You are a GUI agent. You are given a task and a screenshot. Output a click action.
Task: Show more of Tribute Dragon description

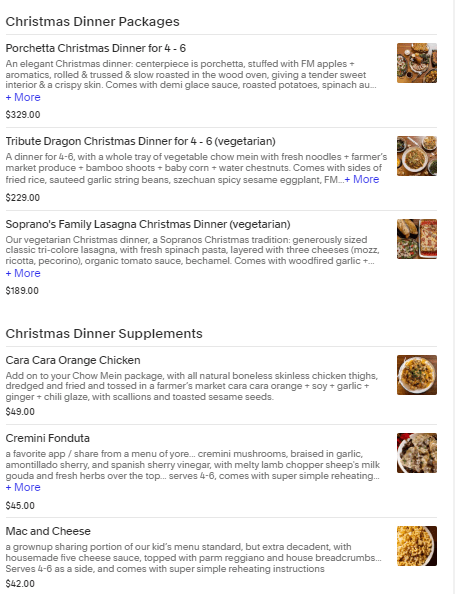[362, 179]
